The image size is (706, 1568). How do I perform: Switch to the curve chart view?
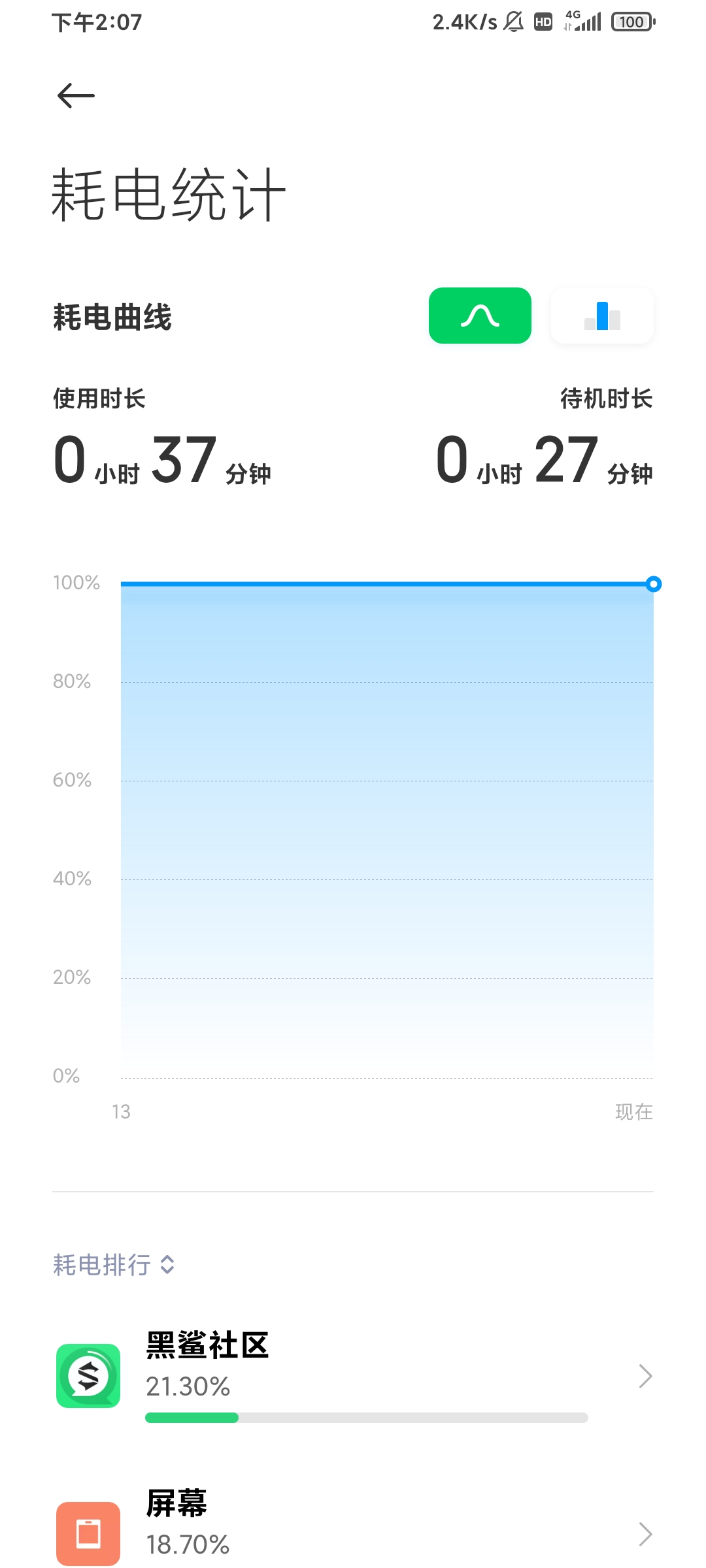480,316
